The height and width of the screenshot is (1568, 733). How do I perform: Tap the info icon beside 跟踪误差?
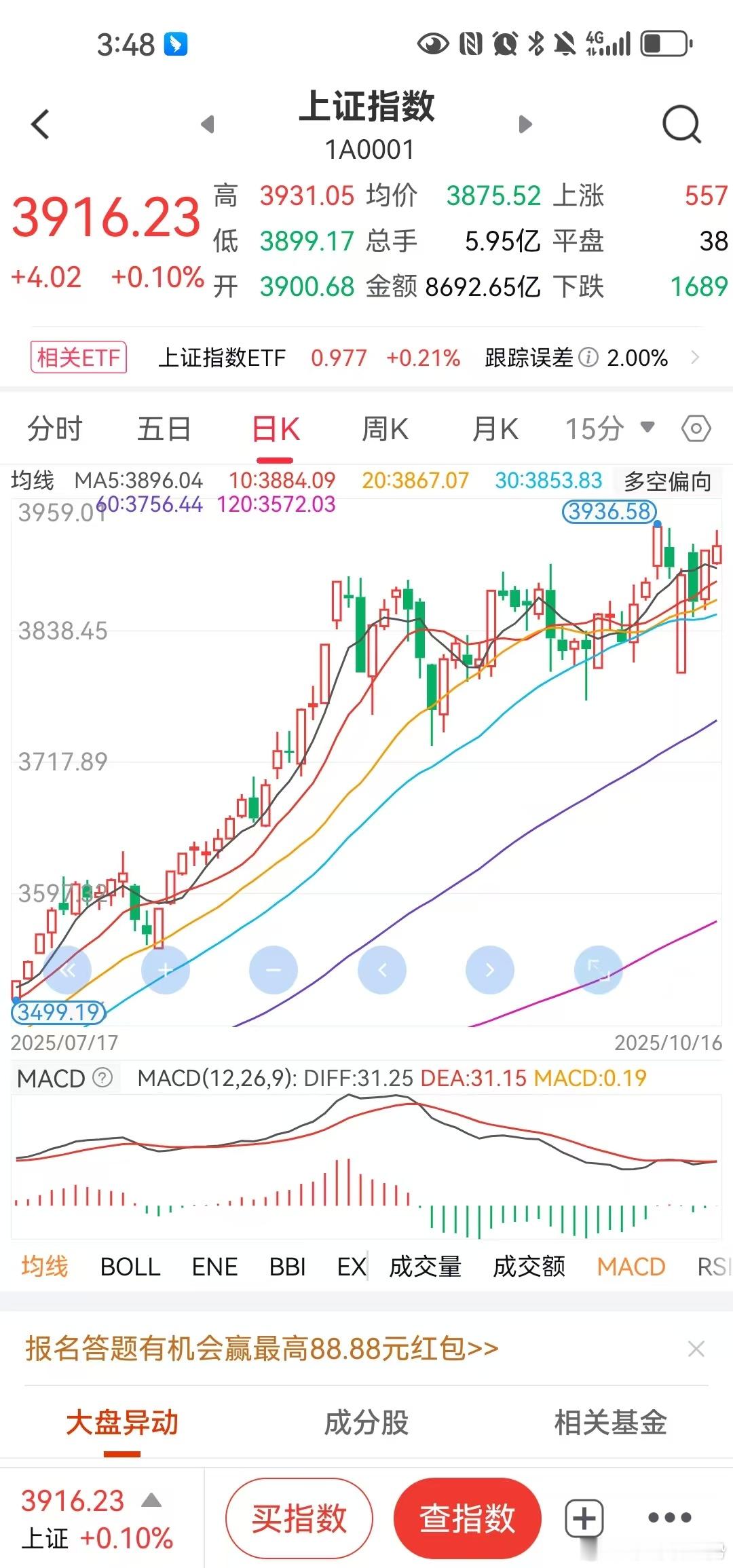[588, 357]
